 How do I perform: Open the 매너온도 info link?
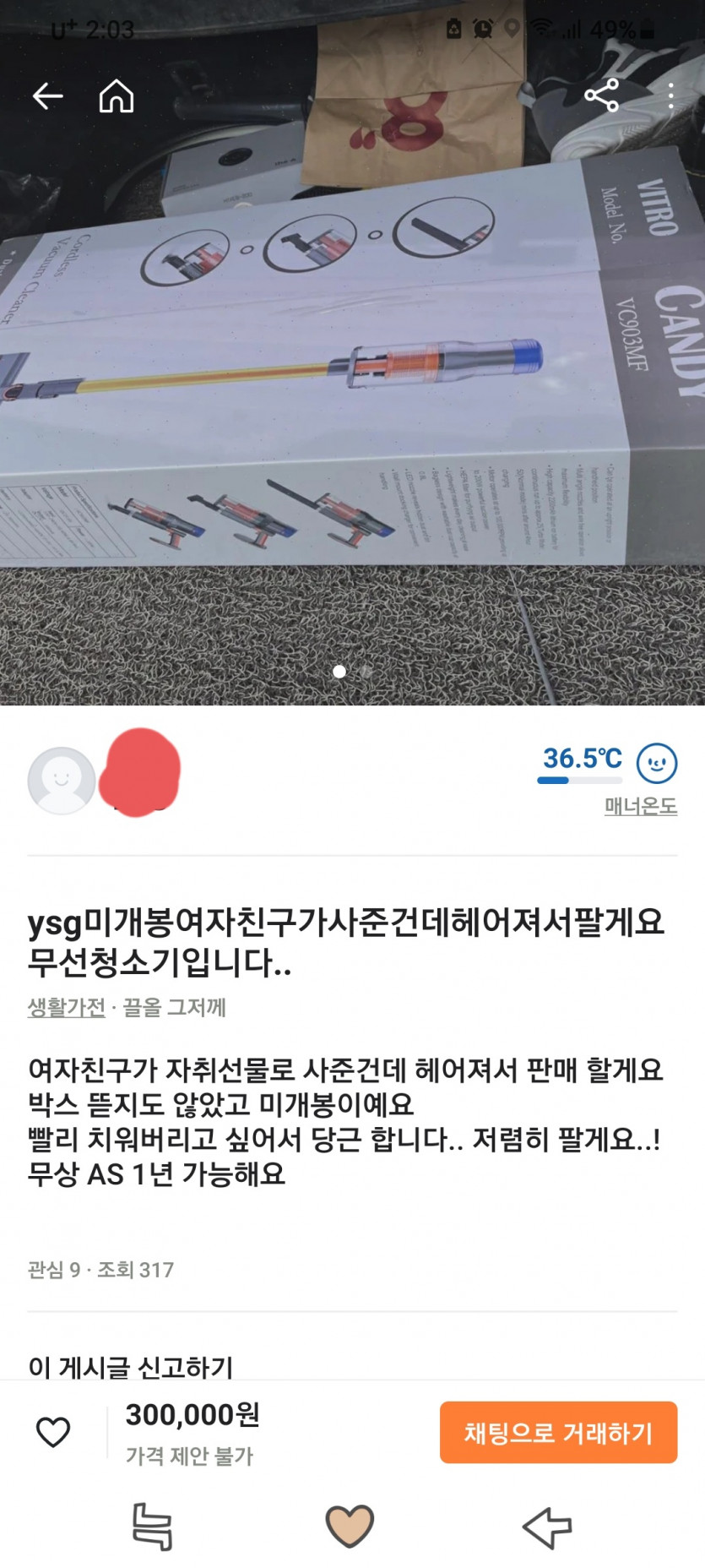coord(640,806)
